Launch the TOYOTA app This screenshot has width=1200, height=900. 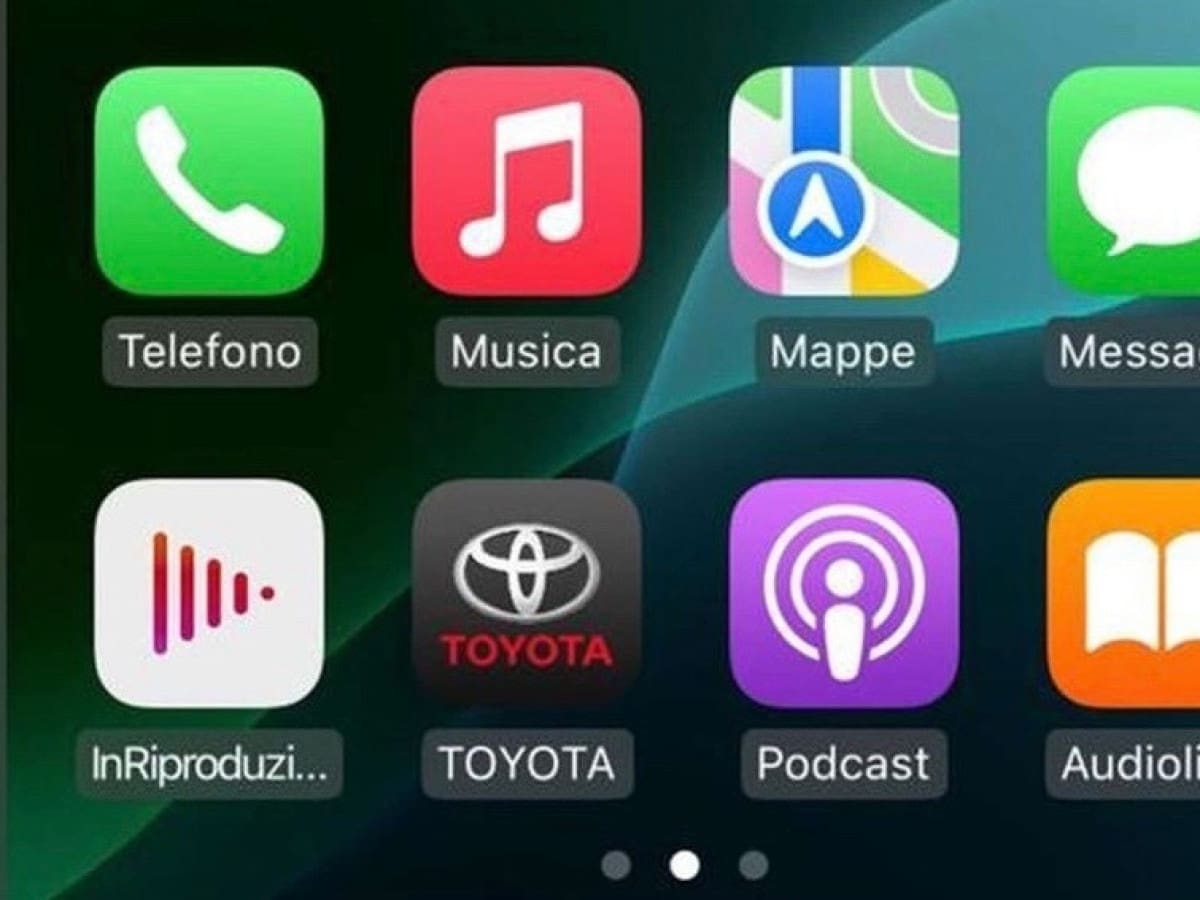(x=526, y=594)
